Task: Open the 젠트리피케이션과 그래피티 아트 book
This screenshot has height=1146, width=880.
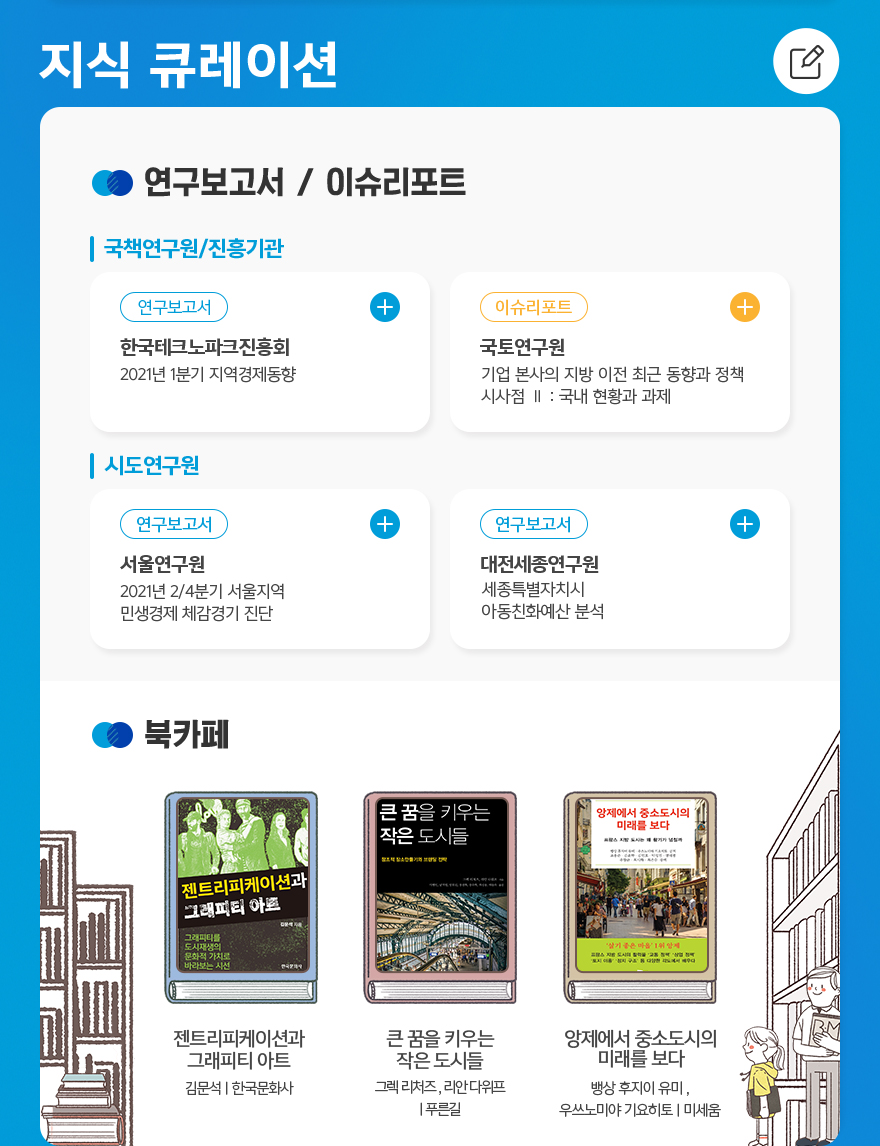Action: point(241,897)
